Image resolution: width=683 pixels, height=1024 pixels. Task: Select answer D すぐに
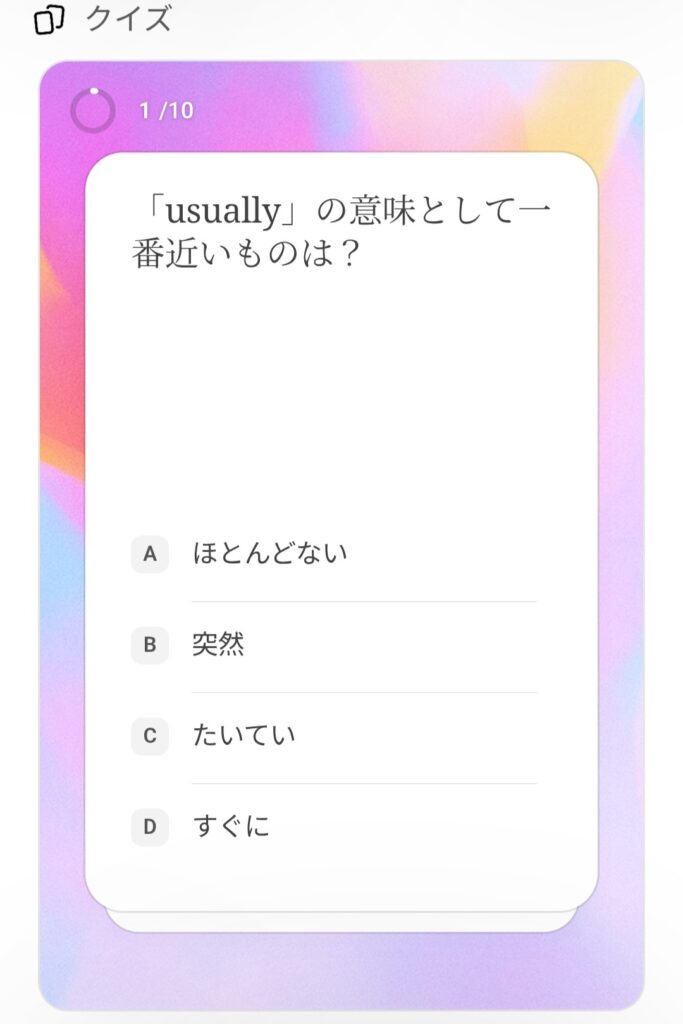coord(334,827)
